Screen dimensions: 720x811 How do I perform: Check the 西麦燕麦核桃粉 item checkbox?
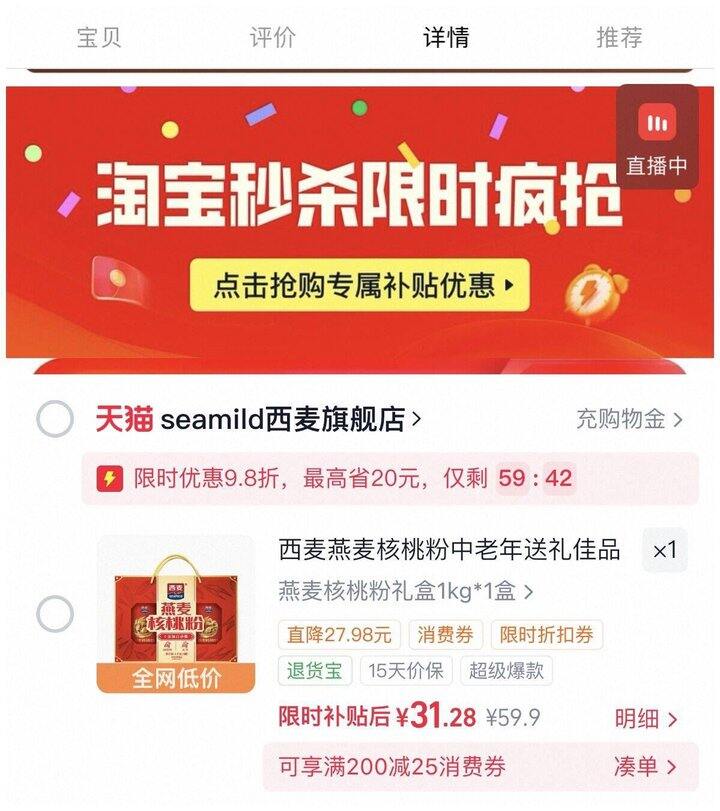(x=55, y=614)
